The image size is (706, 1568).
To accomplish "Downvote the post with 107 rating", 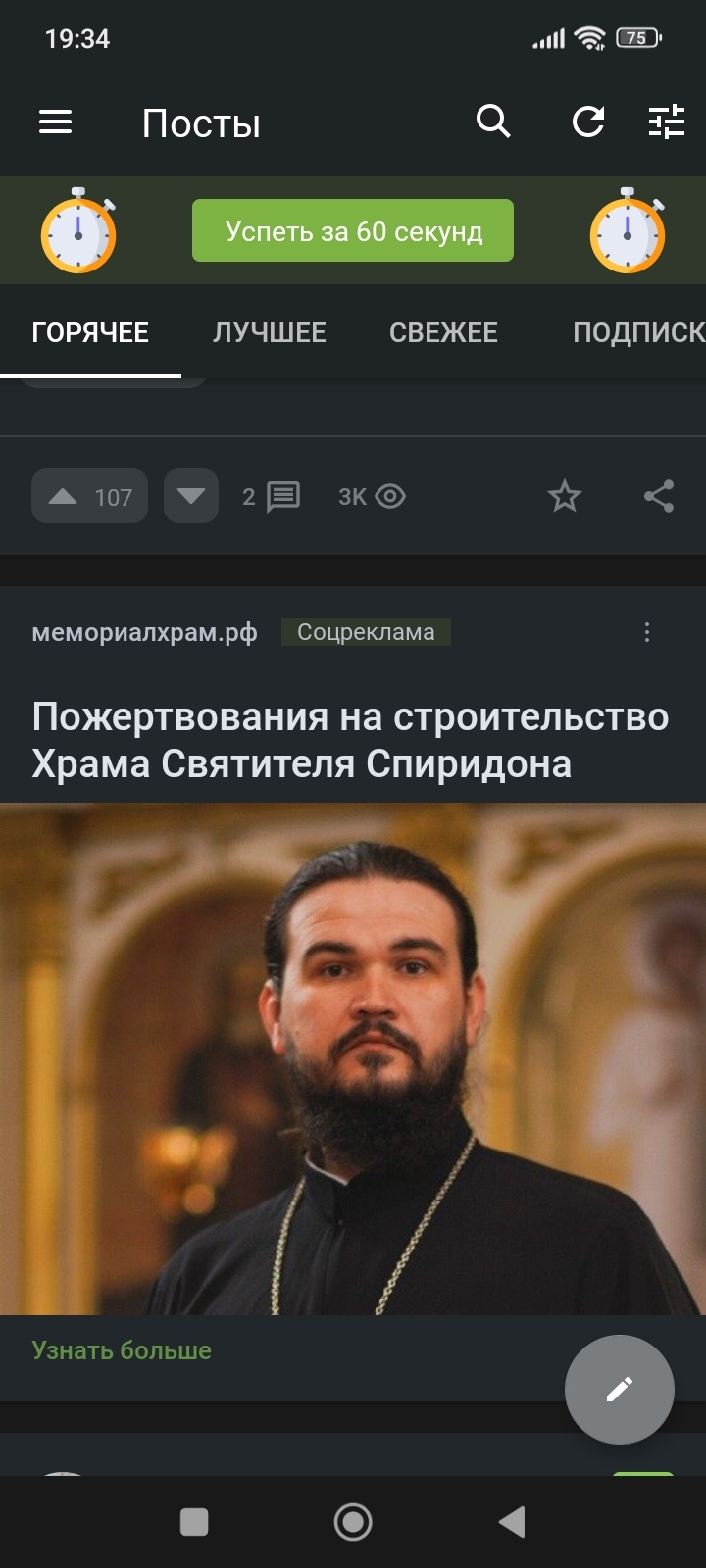I will pos(191,497).
